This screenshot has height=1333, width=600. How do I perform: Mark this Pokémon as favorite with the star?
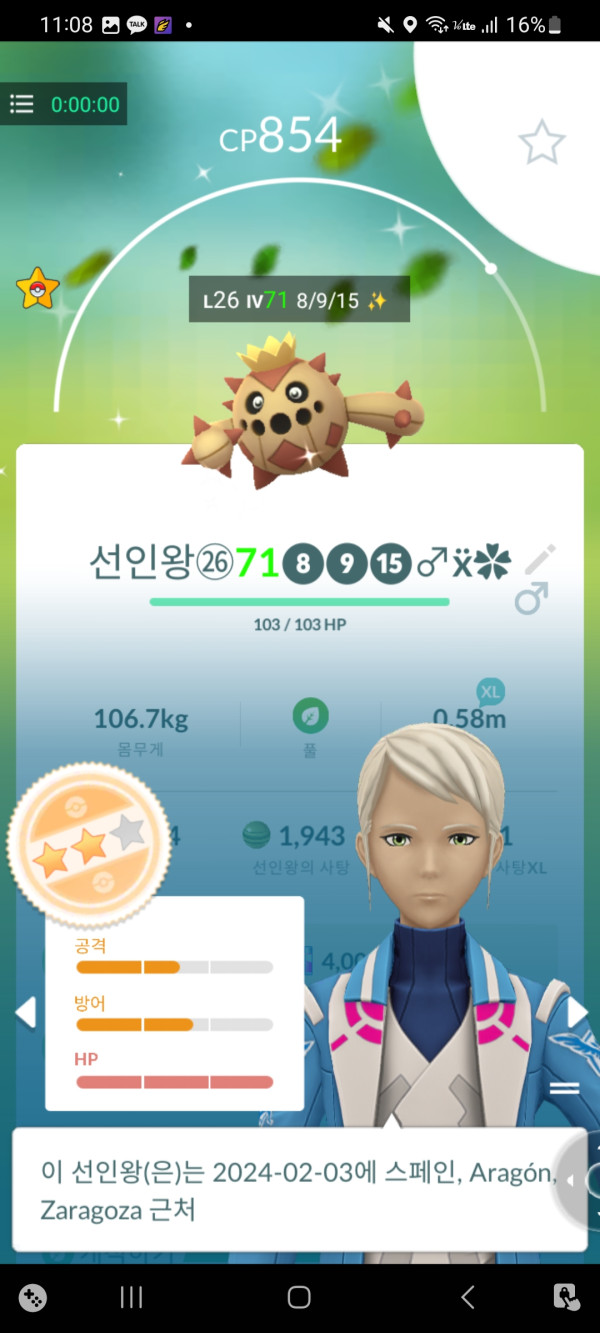[541, 144]
